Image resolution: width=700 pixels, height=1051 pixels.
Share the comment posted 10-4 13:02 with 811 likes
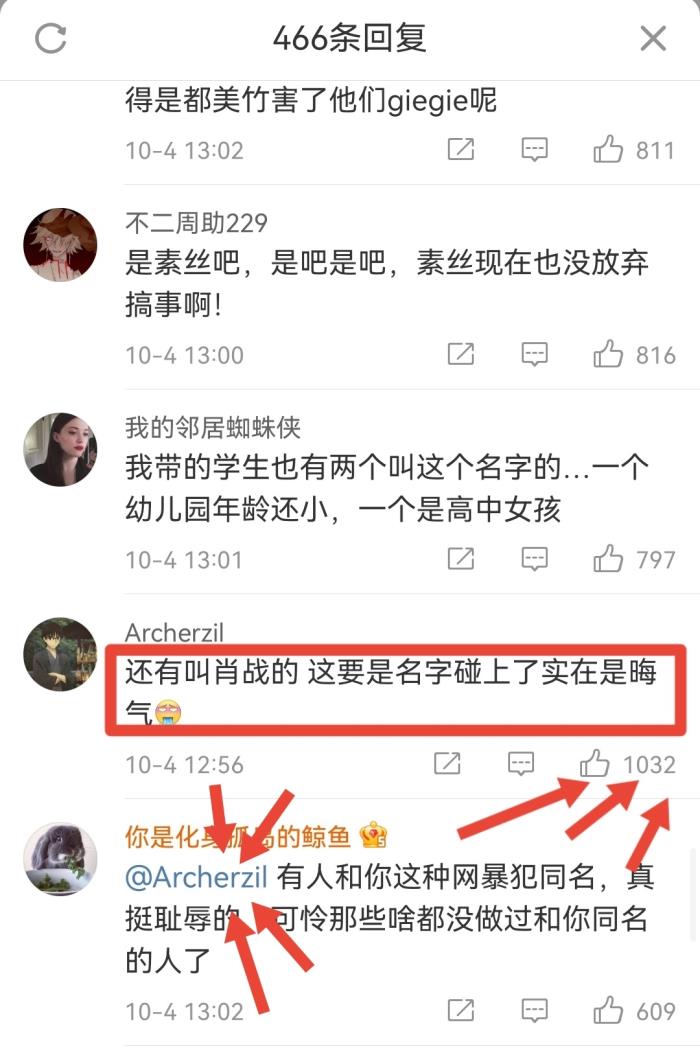(x=460, y=151)
